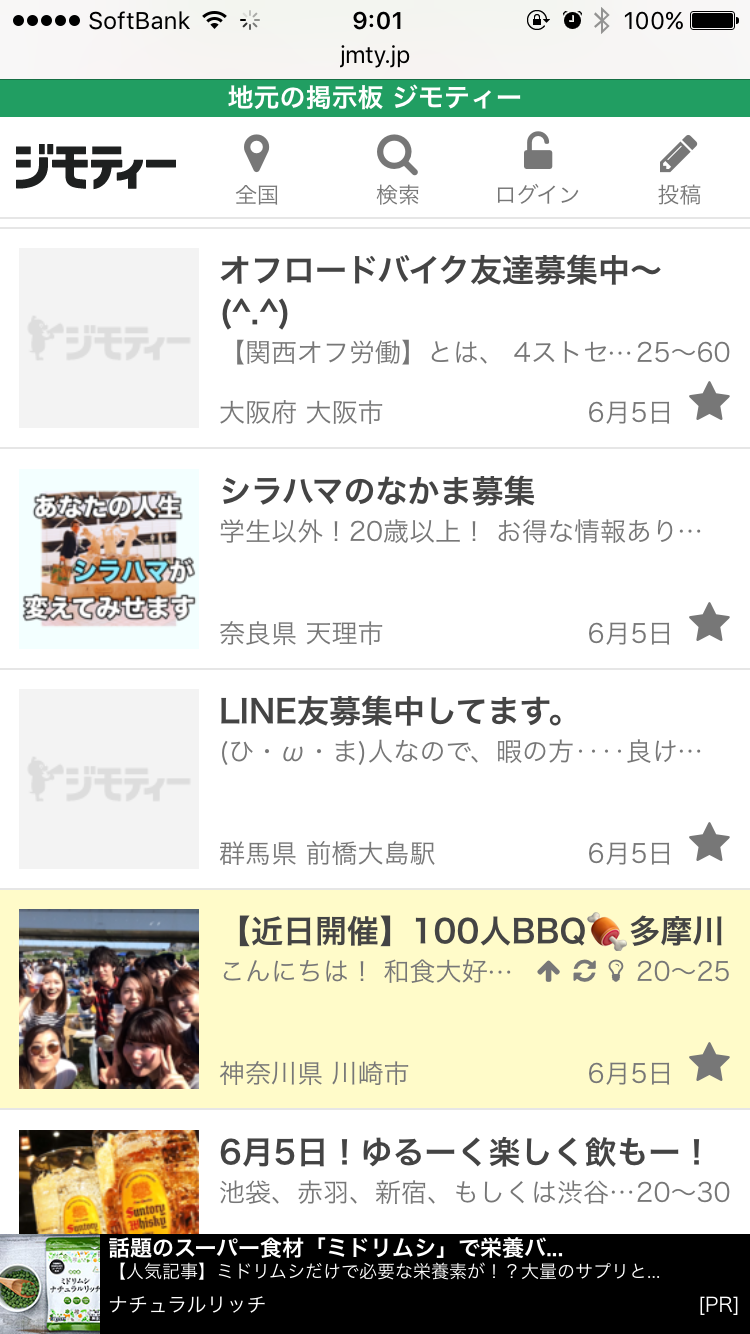Favorite the LINE友募集中 listing

click(709, 842)
